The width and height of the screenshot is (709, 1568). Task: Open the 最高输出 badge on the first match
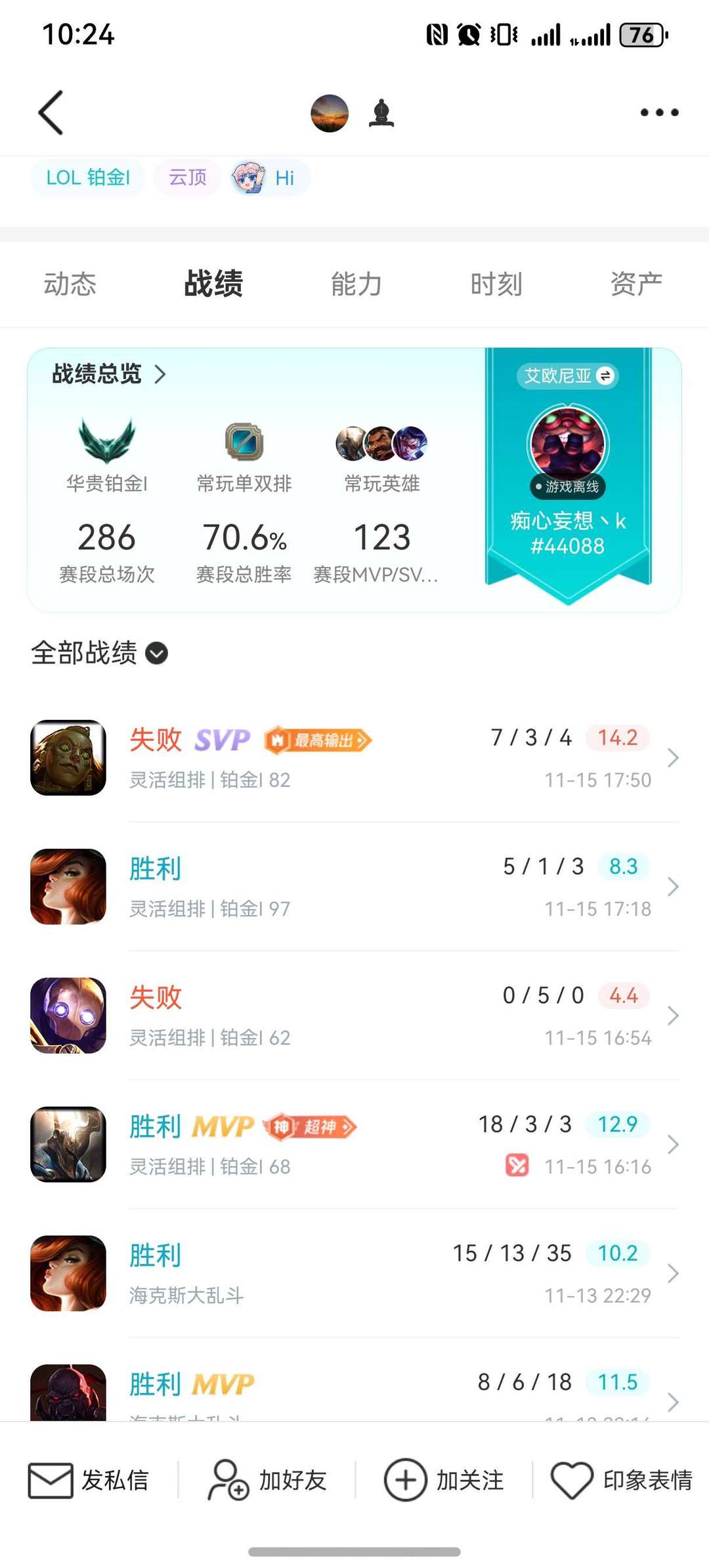pos(318,740)
